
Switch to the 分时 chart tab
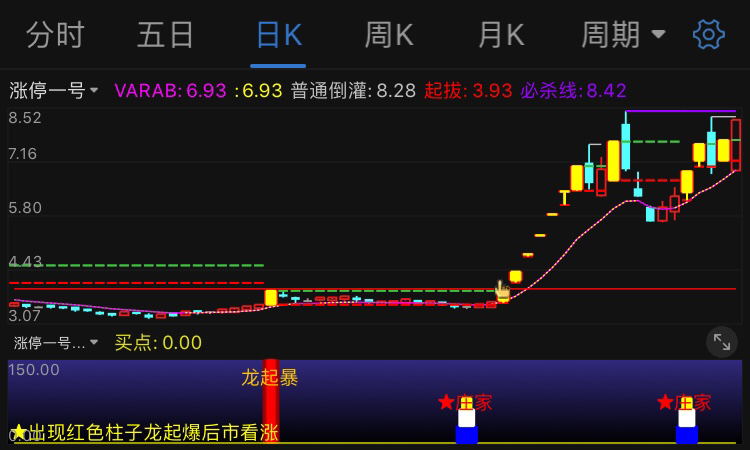point(55,36)
